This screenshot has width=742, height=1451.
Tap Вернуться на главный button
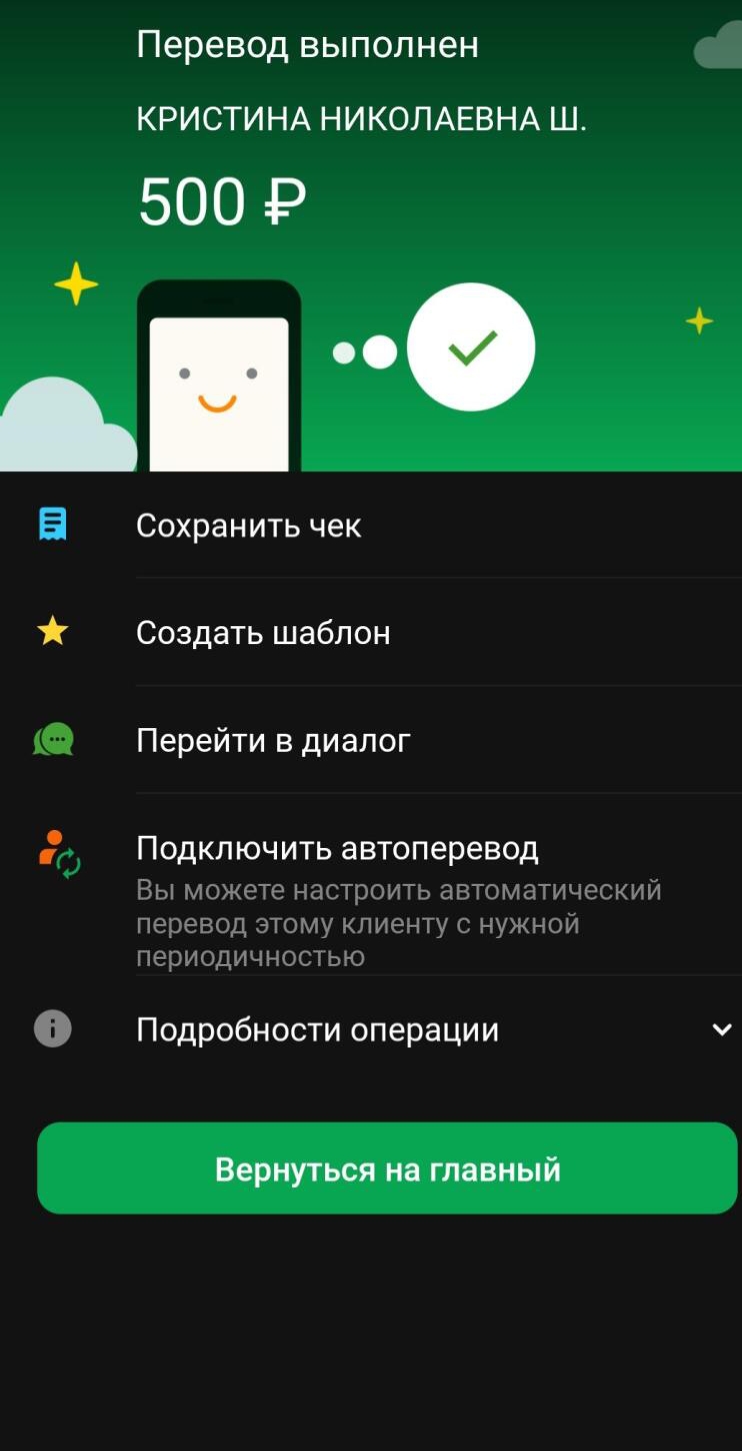point(387,1169)
